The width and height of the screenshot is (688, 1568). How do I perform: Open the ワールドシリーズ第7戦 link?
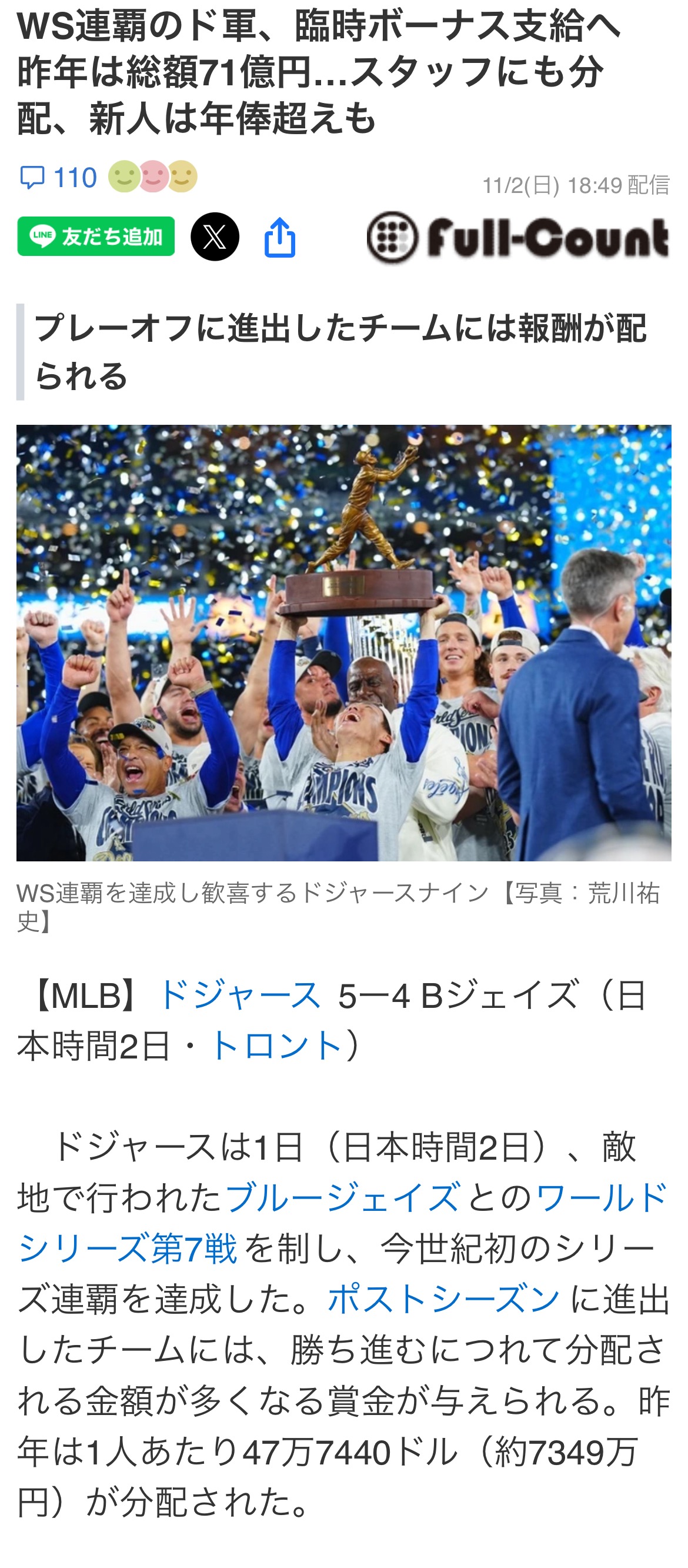[x=128, y=1249]
